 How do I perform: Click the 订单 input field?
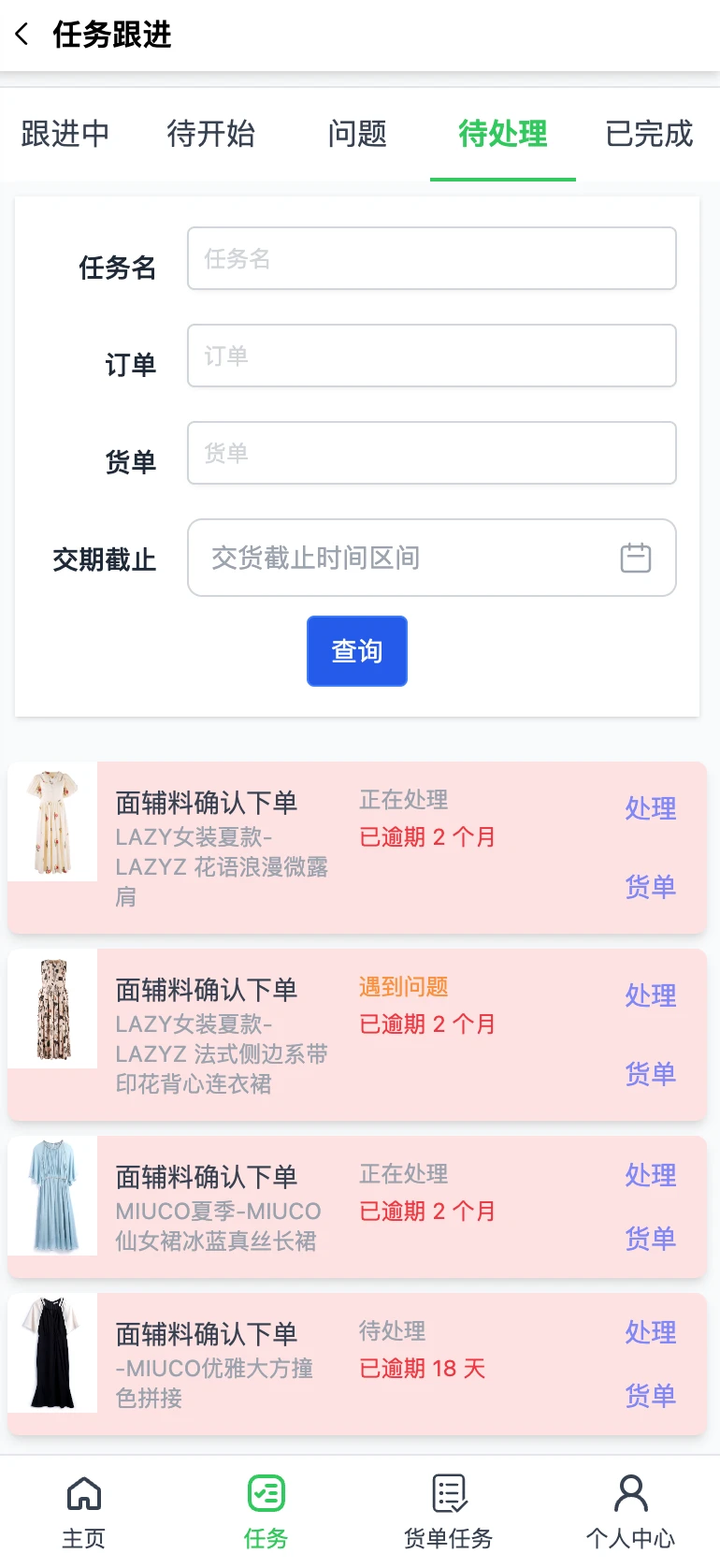(432, 356)
